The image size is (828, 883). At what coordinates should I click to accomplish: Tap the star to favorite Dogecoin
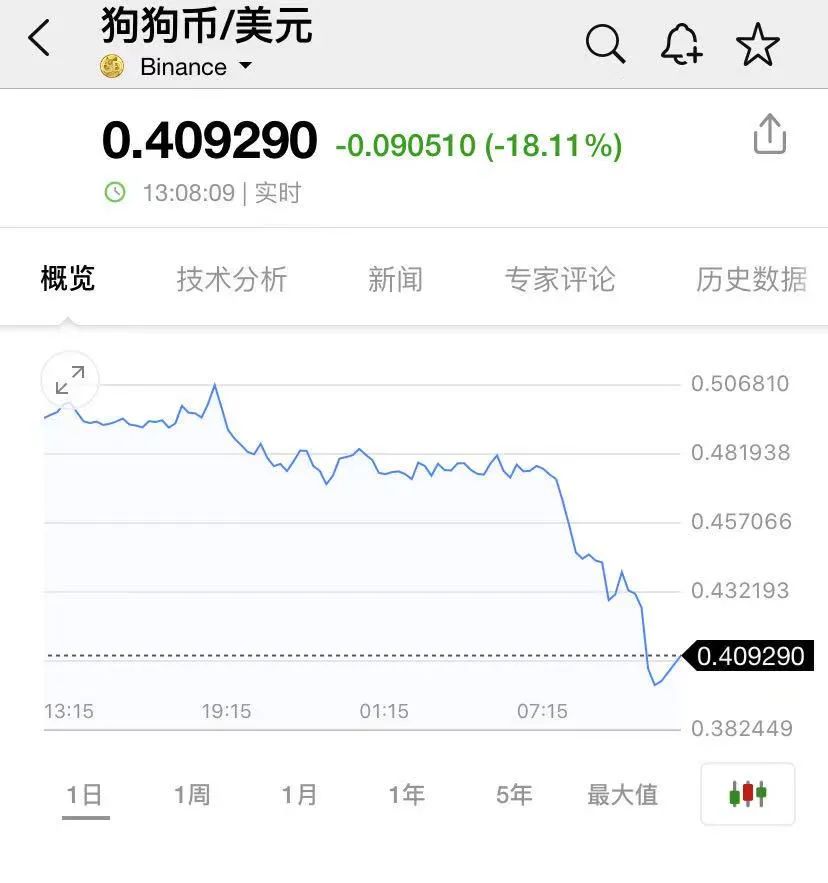tap(757, 44)
